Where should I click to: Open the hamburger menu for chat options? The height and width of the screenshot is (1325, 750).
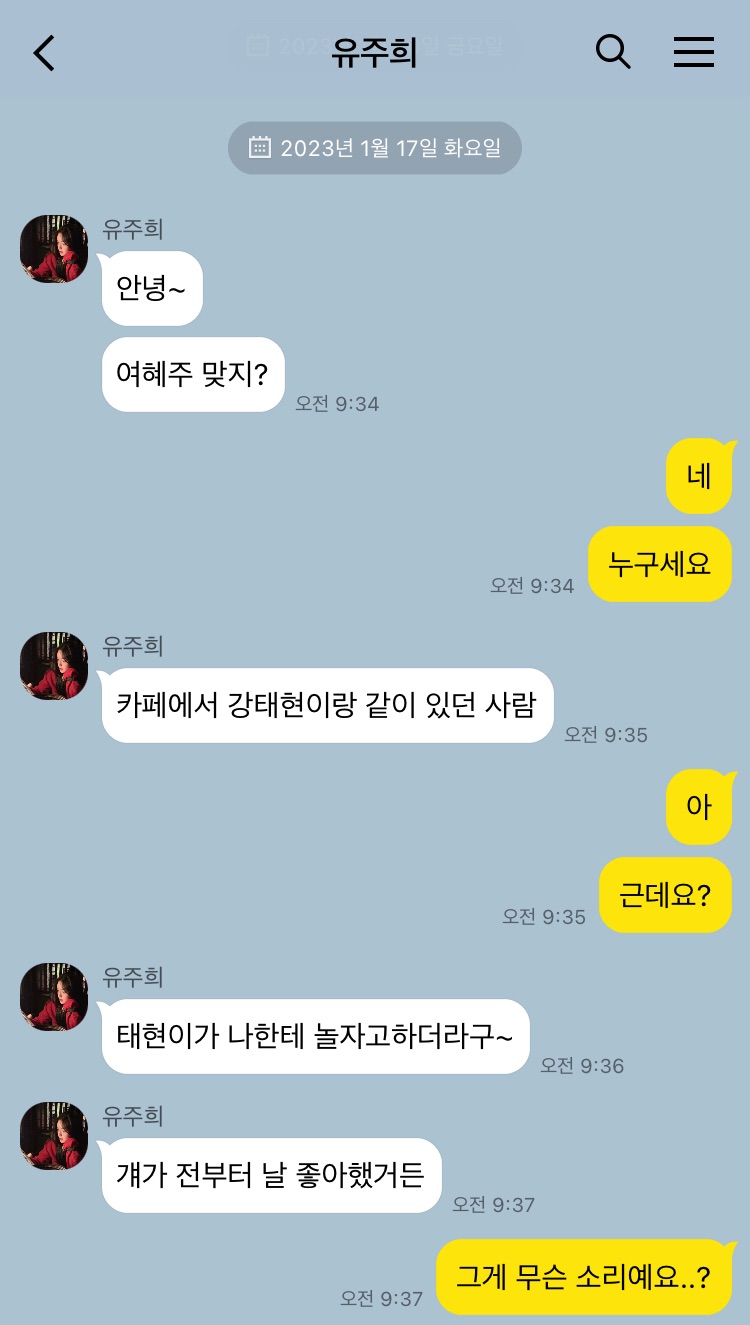coord(694,53)
